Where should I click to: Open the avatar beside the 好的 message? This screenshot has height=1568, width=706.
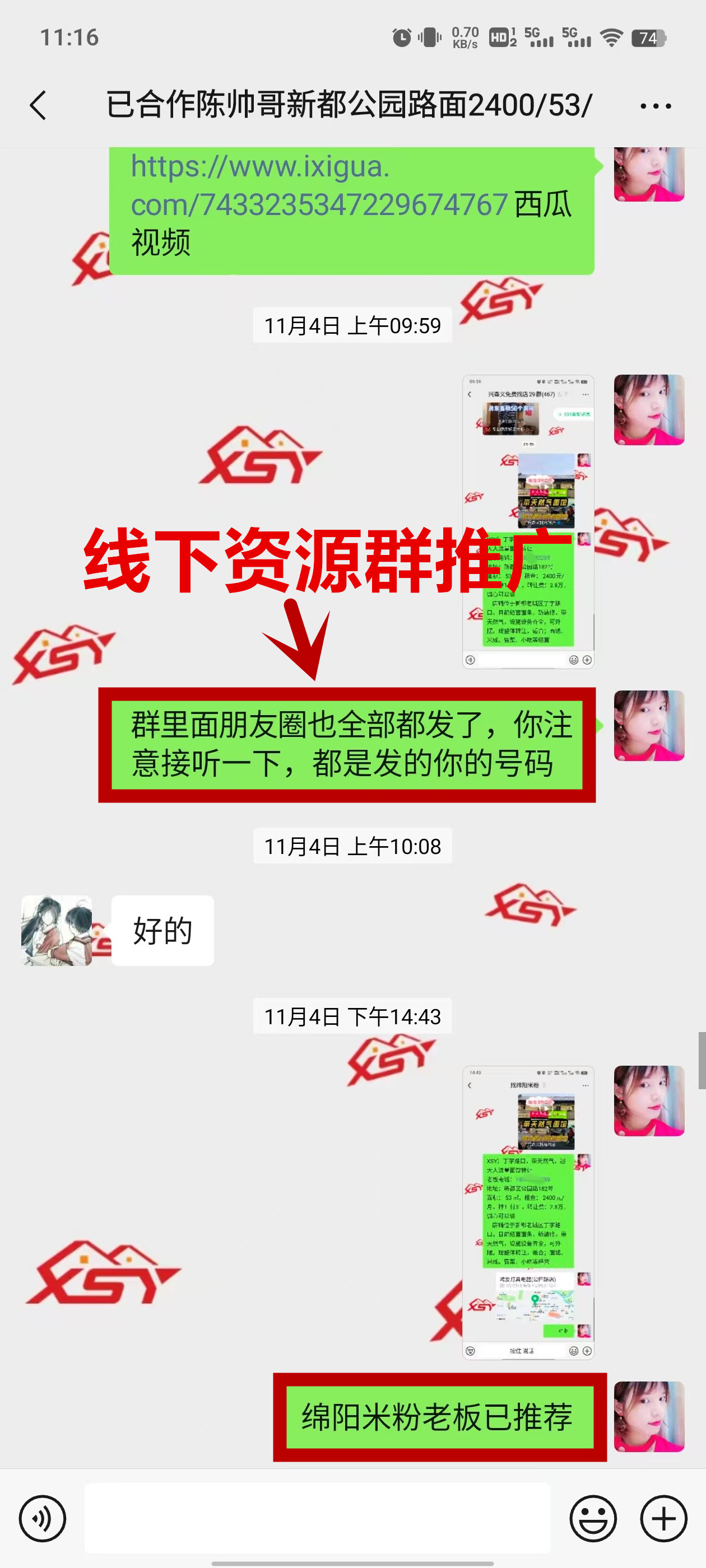point(57,930)
